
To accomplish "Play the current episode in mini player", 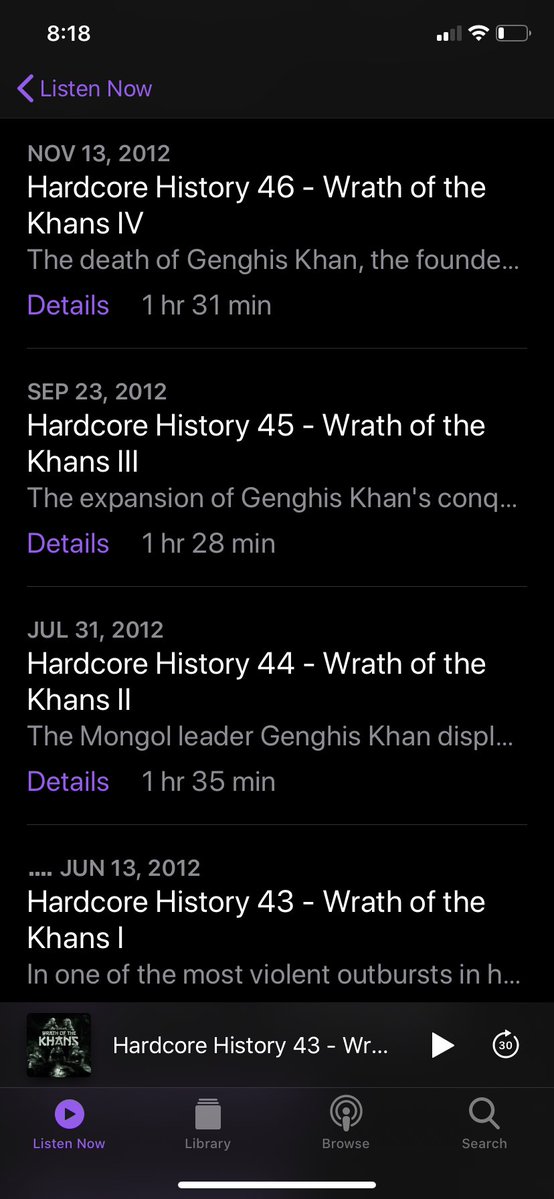I will coord(442,1045).
